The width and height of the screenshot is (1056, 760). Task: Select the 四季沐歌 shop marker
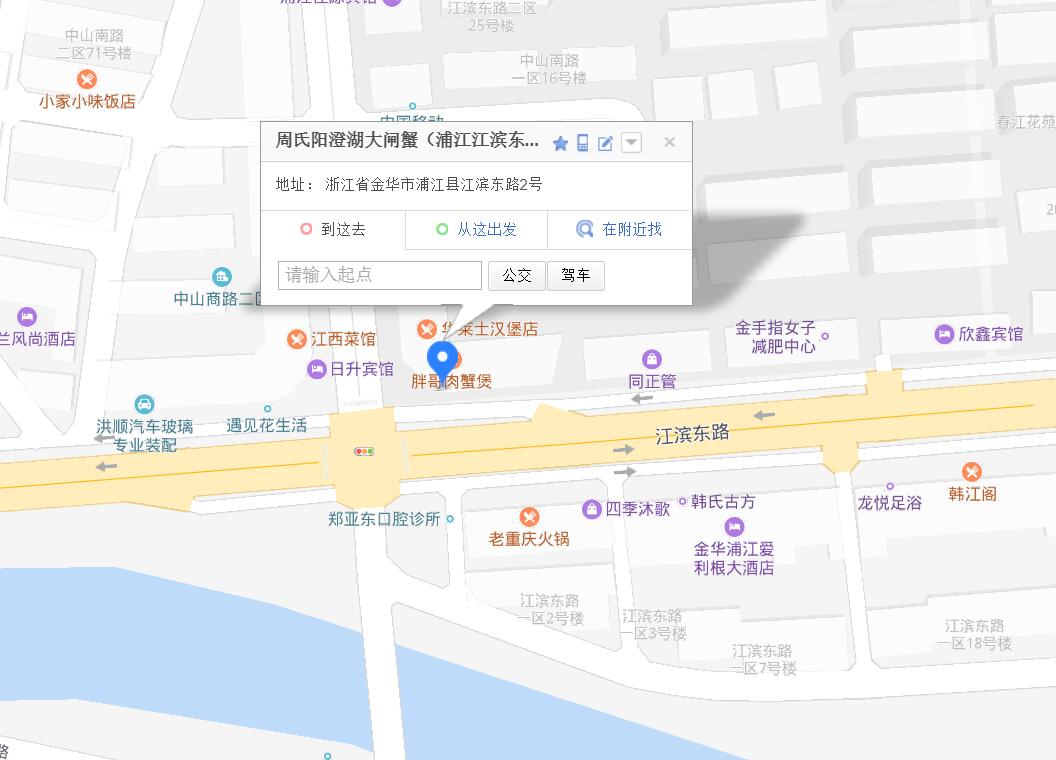593,509
